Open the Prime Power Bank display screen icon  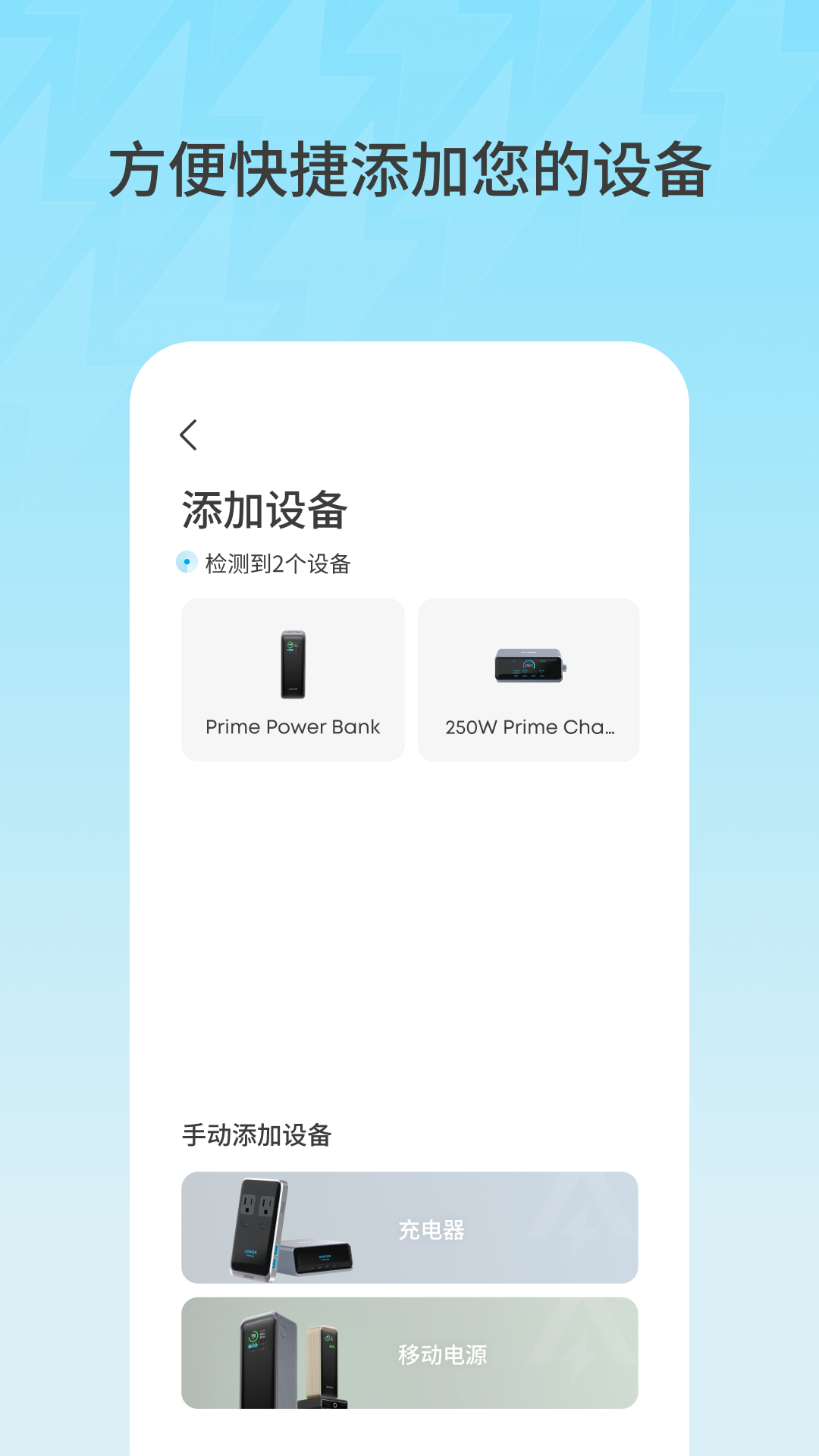(x=292, y=648)
